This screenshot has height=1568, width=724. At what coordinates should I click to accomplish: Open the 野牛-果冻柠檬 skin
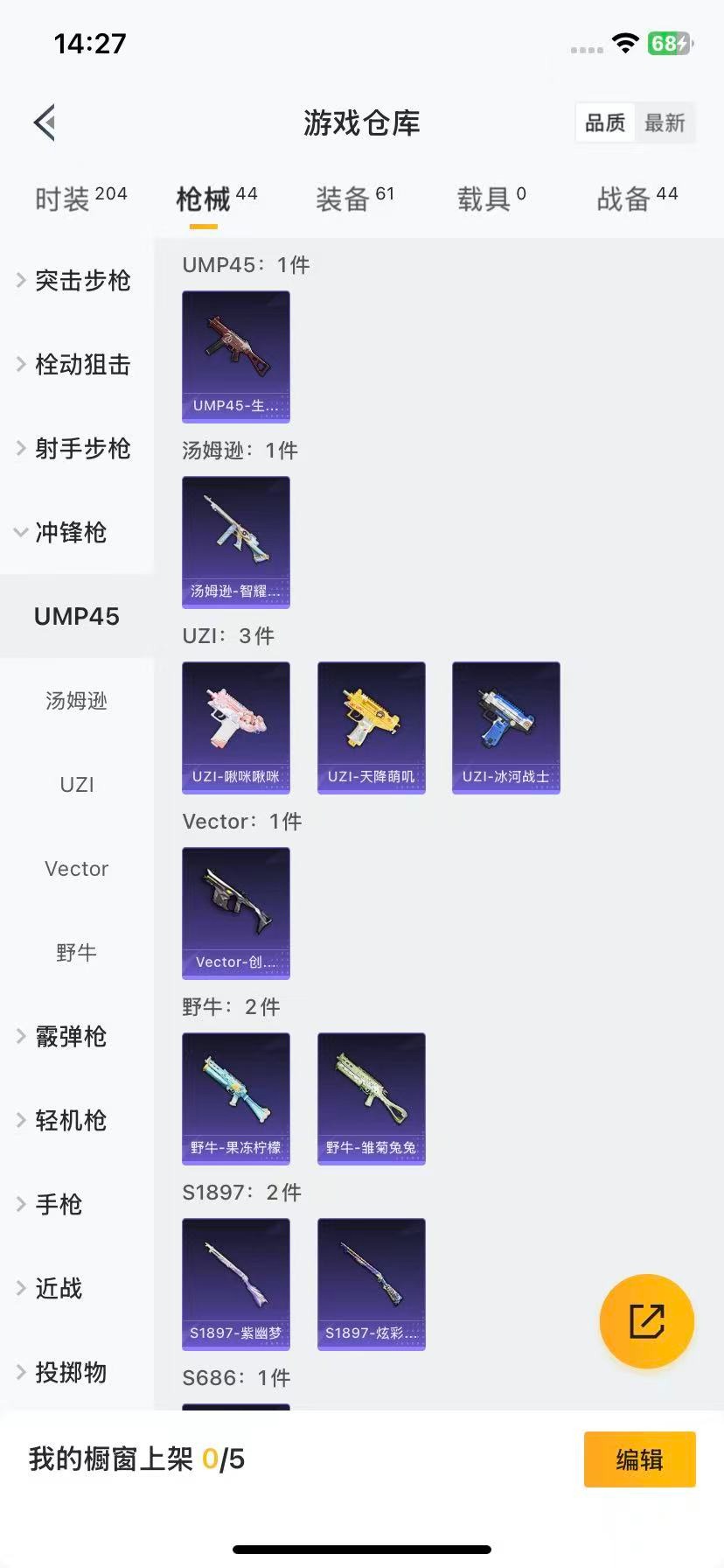coord(235,1098)
